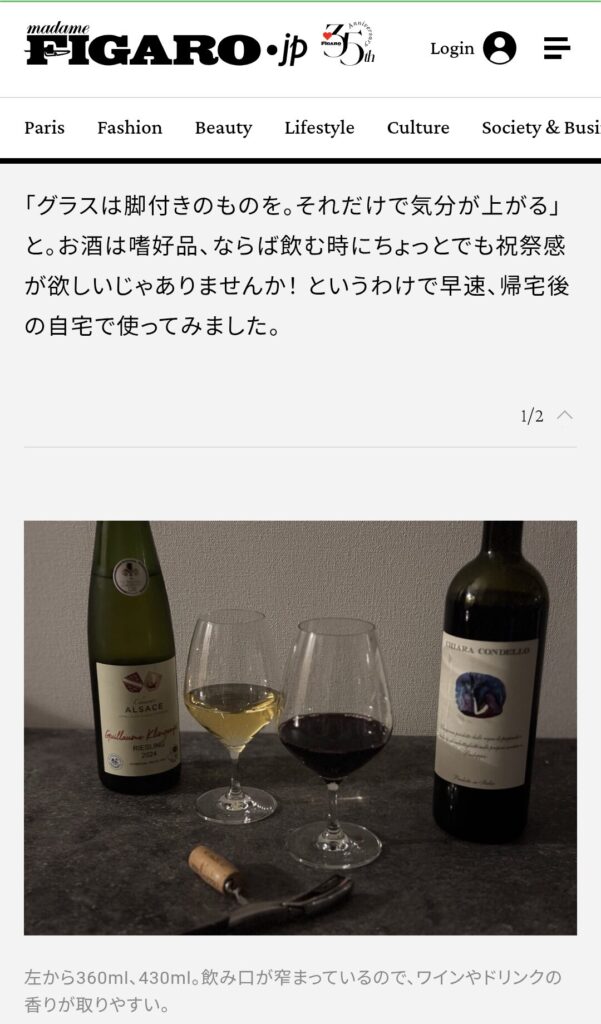
Task: Tap the Login account icon
Action: [499, 48]
